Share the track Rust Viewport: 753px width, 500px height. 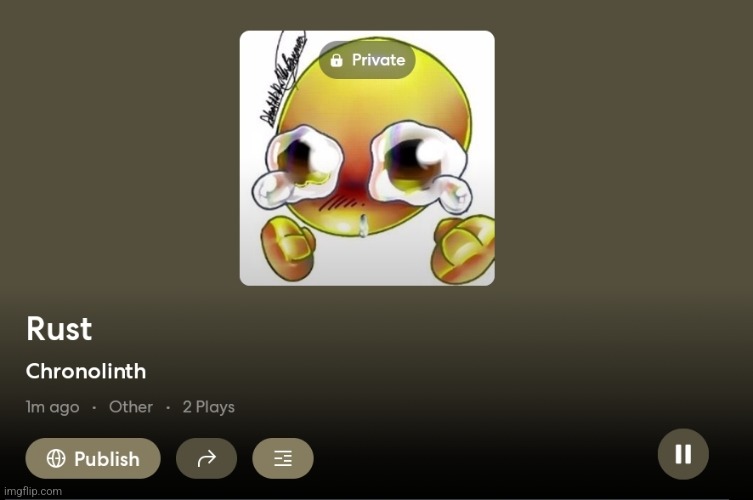point(206,459)
